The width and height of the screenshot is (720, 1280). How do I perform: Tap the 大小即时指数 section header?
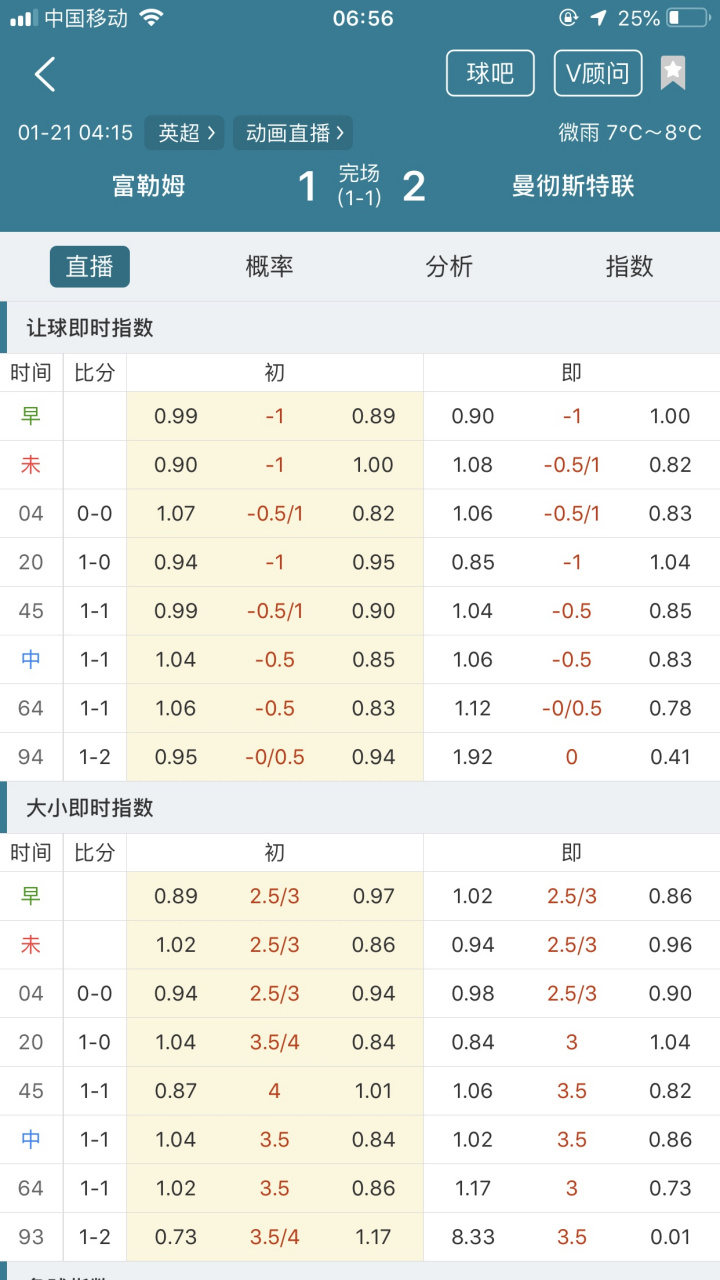click(x=90, y=807)
